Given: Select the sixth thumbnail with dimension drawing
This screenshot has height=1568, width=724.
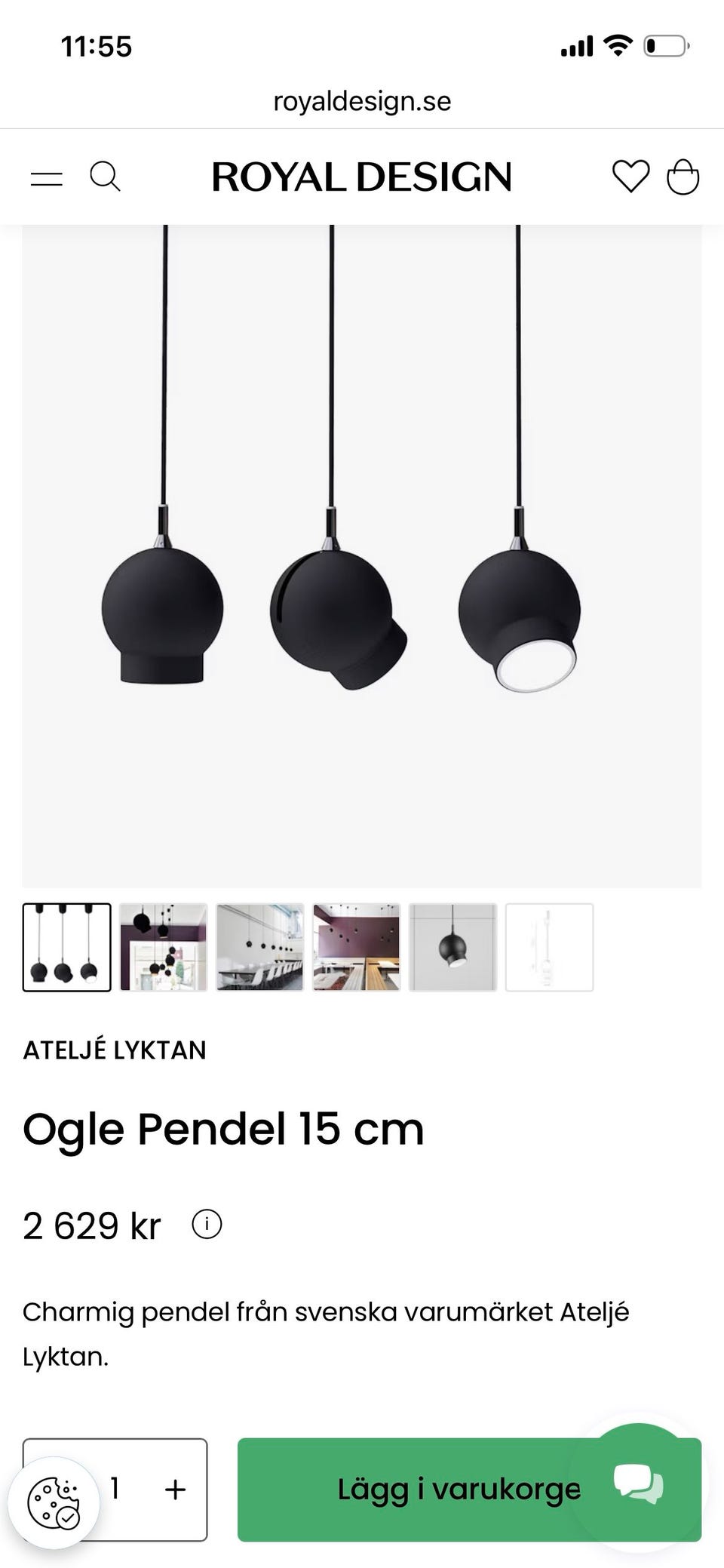Looking at the screenshot, I should (x=550, y=947).
